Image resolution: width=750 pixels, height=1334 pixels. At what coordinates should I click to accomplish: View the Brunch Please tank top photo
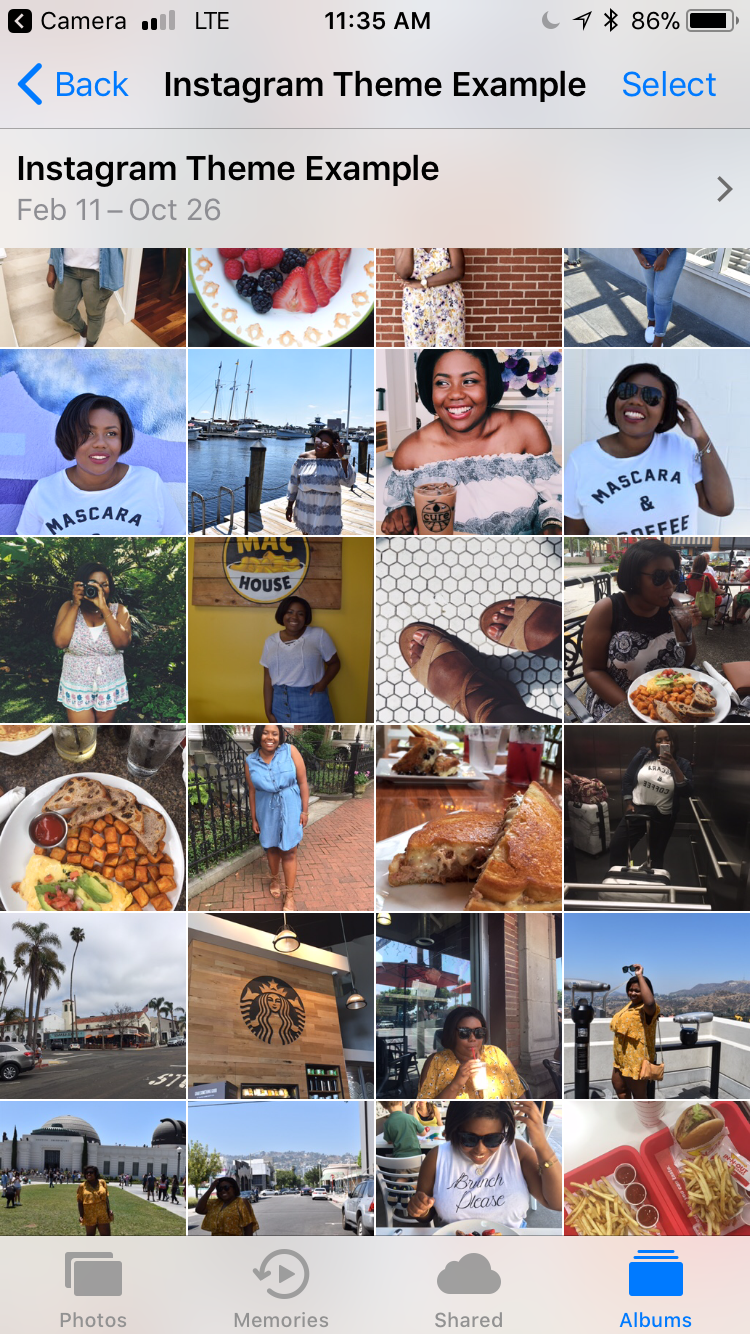click(x=469, y=1169)
